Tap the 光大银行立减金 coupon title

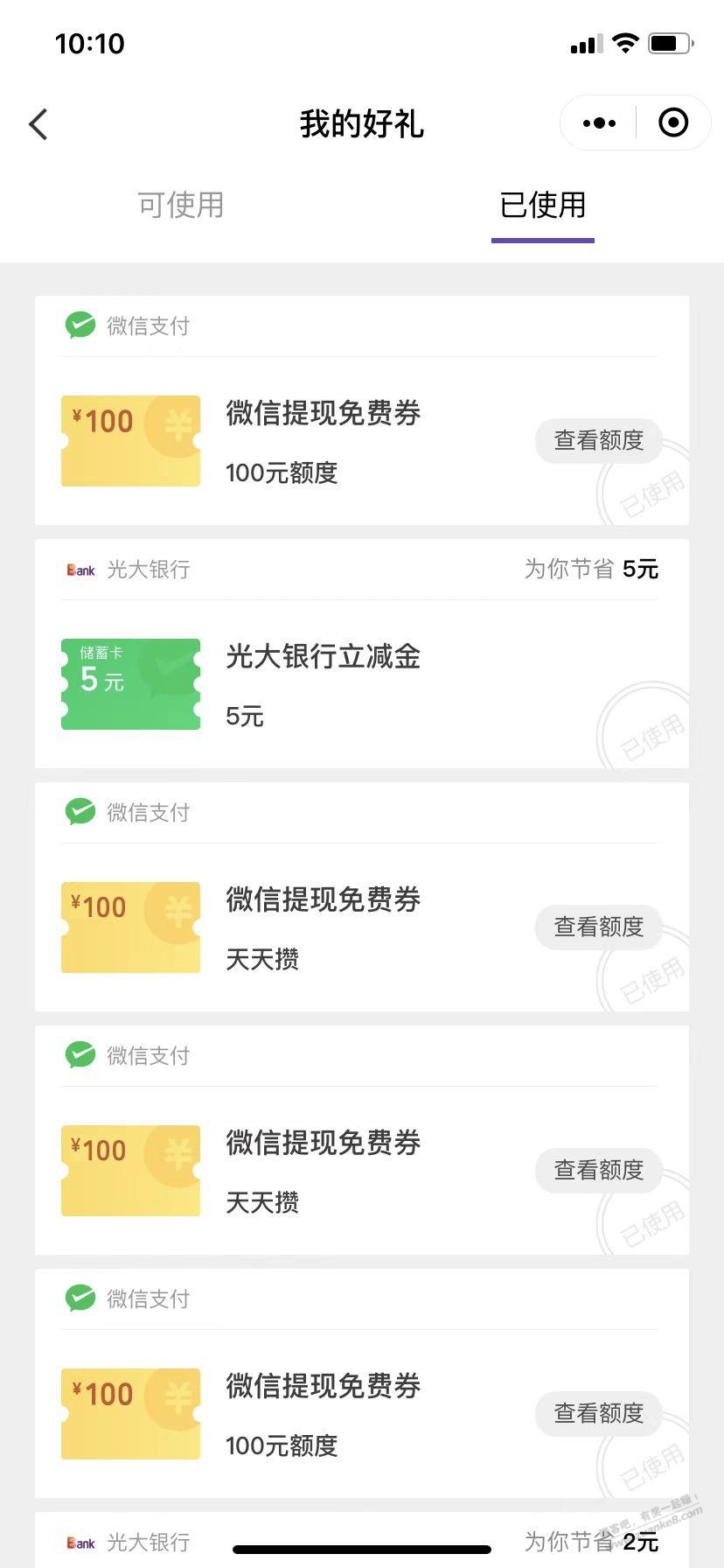point(323,656)
